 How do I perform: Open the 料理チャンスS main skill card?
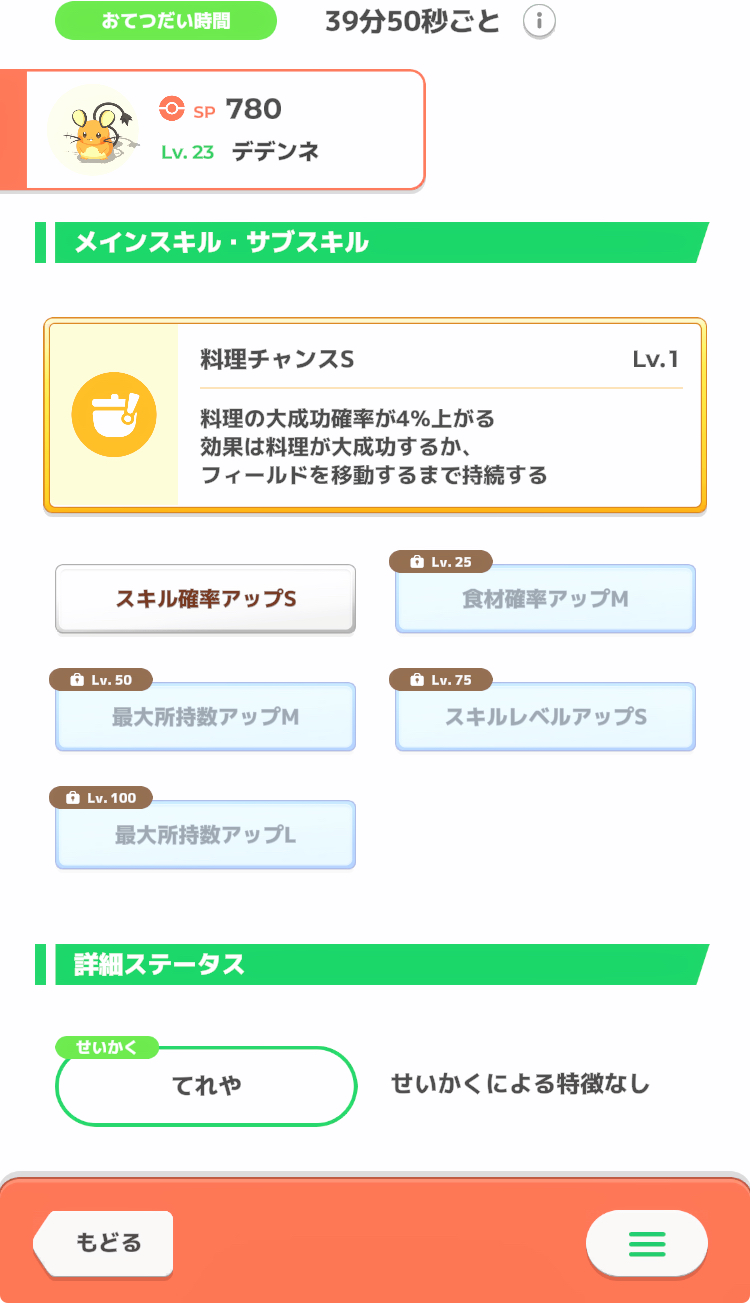pos(375,416)
